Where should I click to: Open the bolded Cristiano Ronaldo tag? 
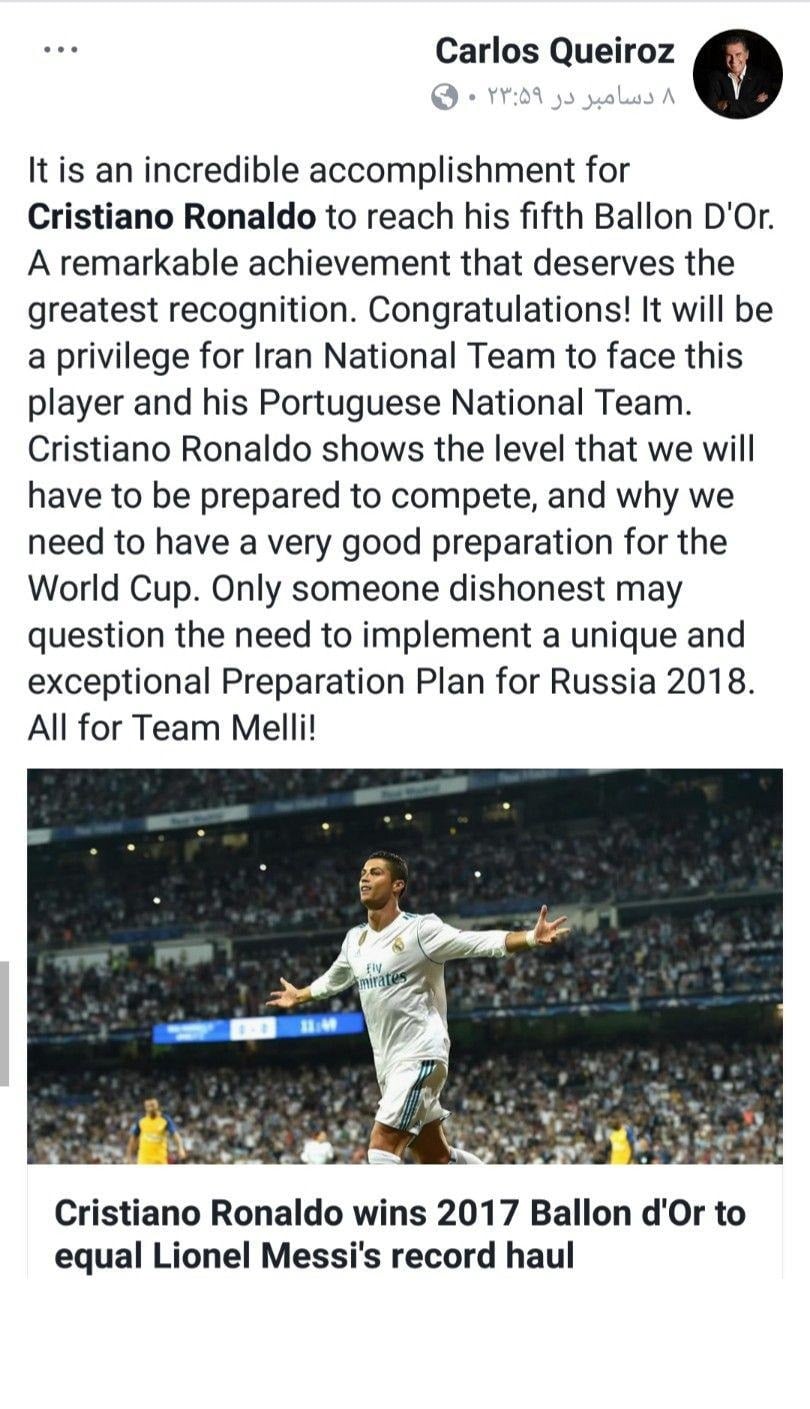171,217
